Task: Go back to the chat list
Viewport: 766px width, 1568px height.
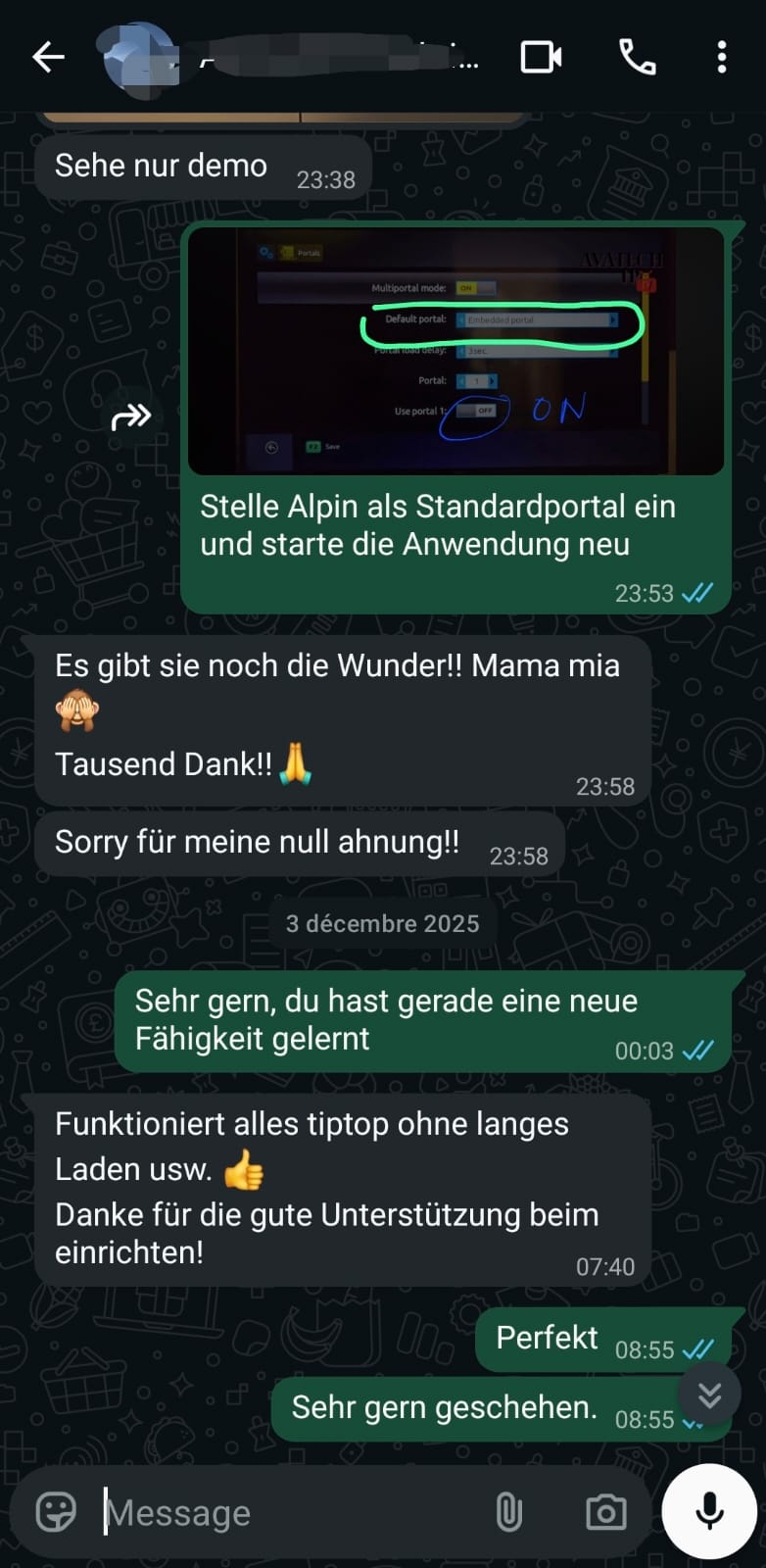Action: [x=48, y=58]
